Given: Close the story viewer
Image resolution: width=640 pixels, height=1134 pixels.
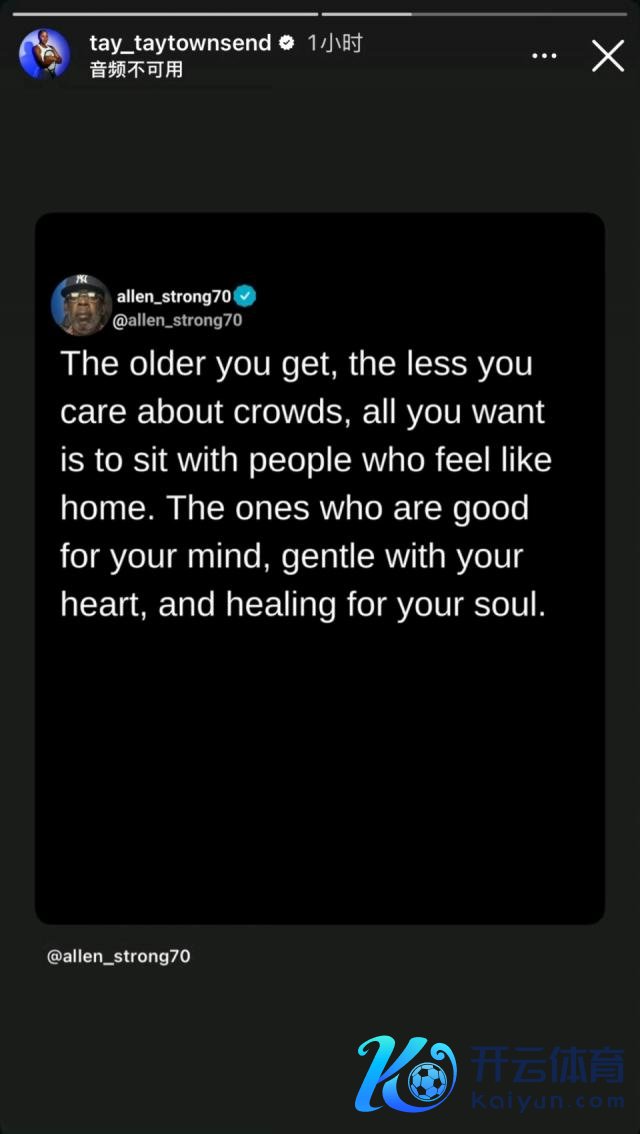Looking at the screenshot, I should point(607,56).
